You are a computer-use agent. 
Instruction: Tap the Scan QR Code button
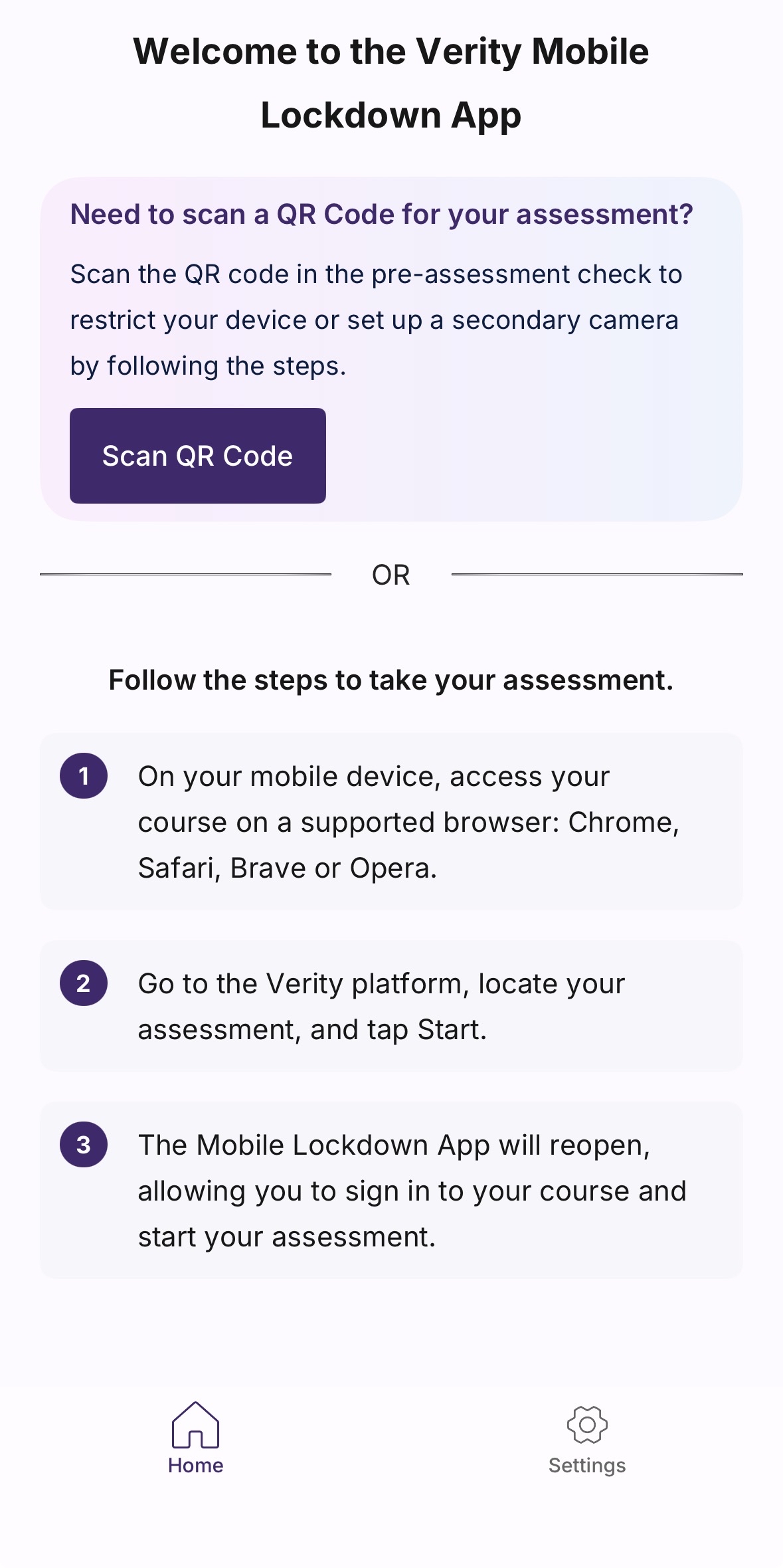pyautogui.click(x=197, y=456)
